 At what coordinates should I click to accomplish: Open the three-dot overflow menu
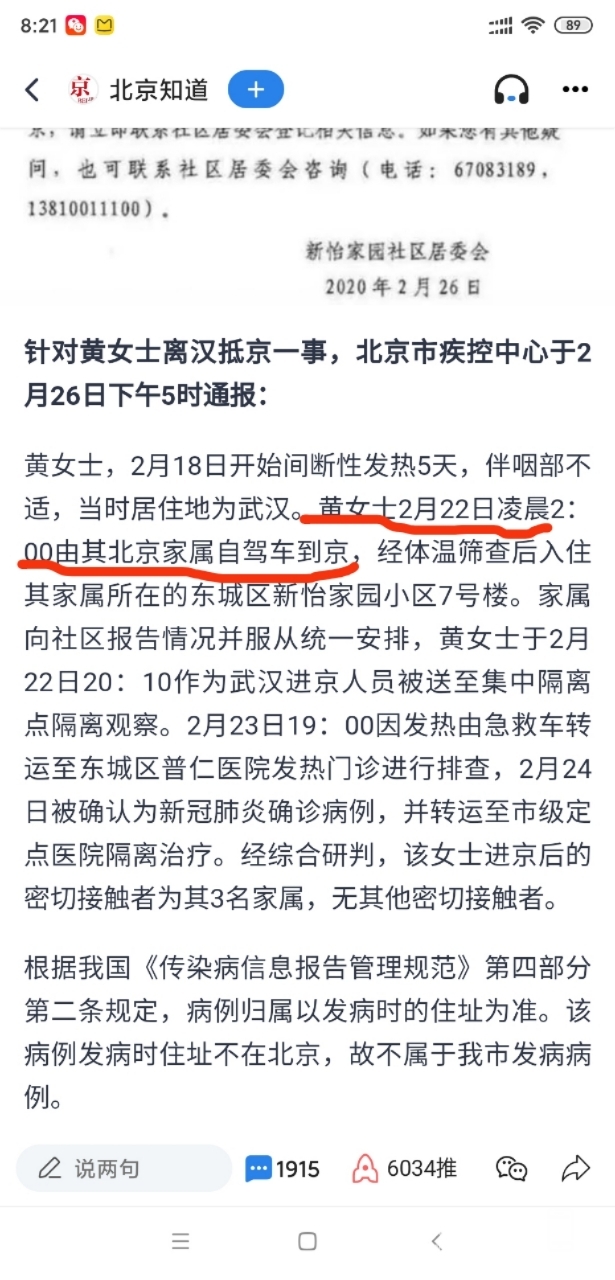(x=575, y=90)
